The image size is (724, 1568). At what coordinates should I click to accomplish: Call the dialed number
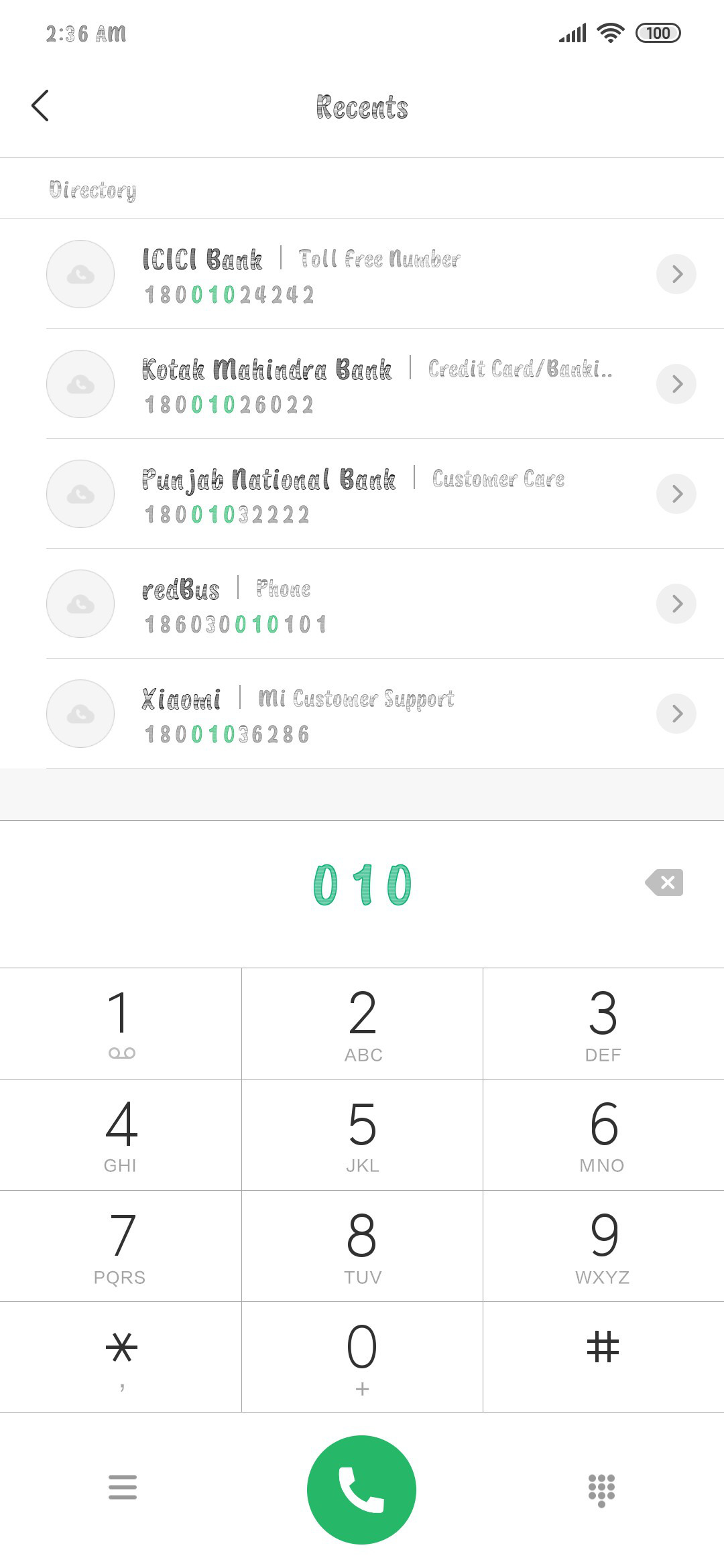[x=361, y=1490]
